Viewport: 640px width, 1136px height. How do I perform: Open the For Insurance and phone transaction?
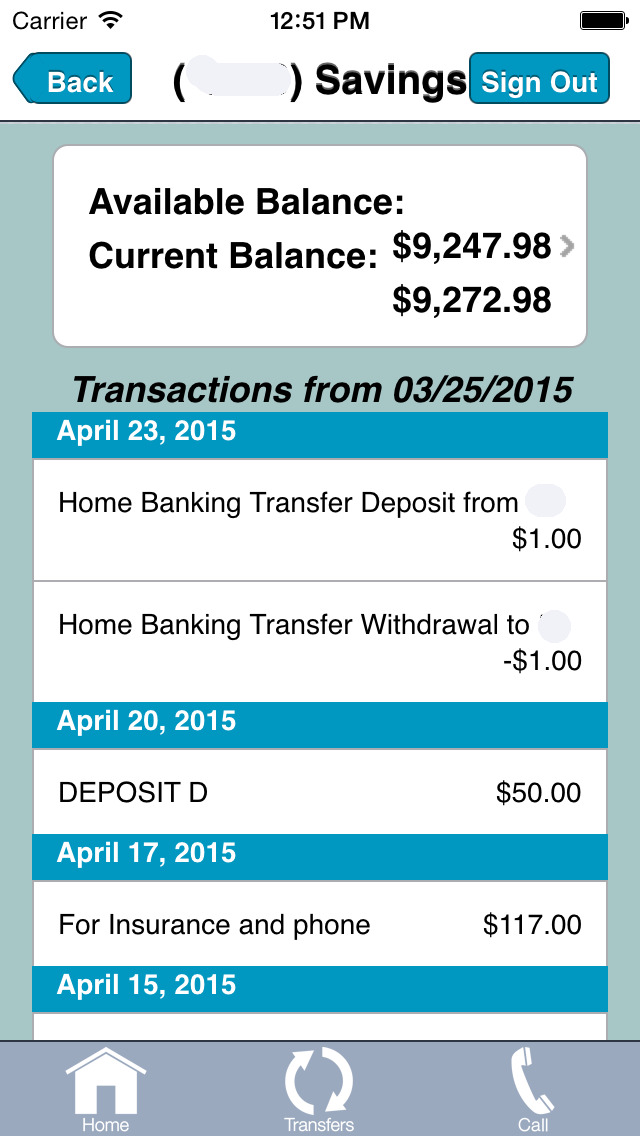click(x=320, y=924)
